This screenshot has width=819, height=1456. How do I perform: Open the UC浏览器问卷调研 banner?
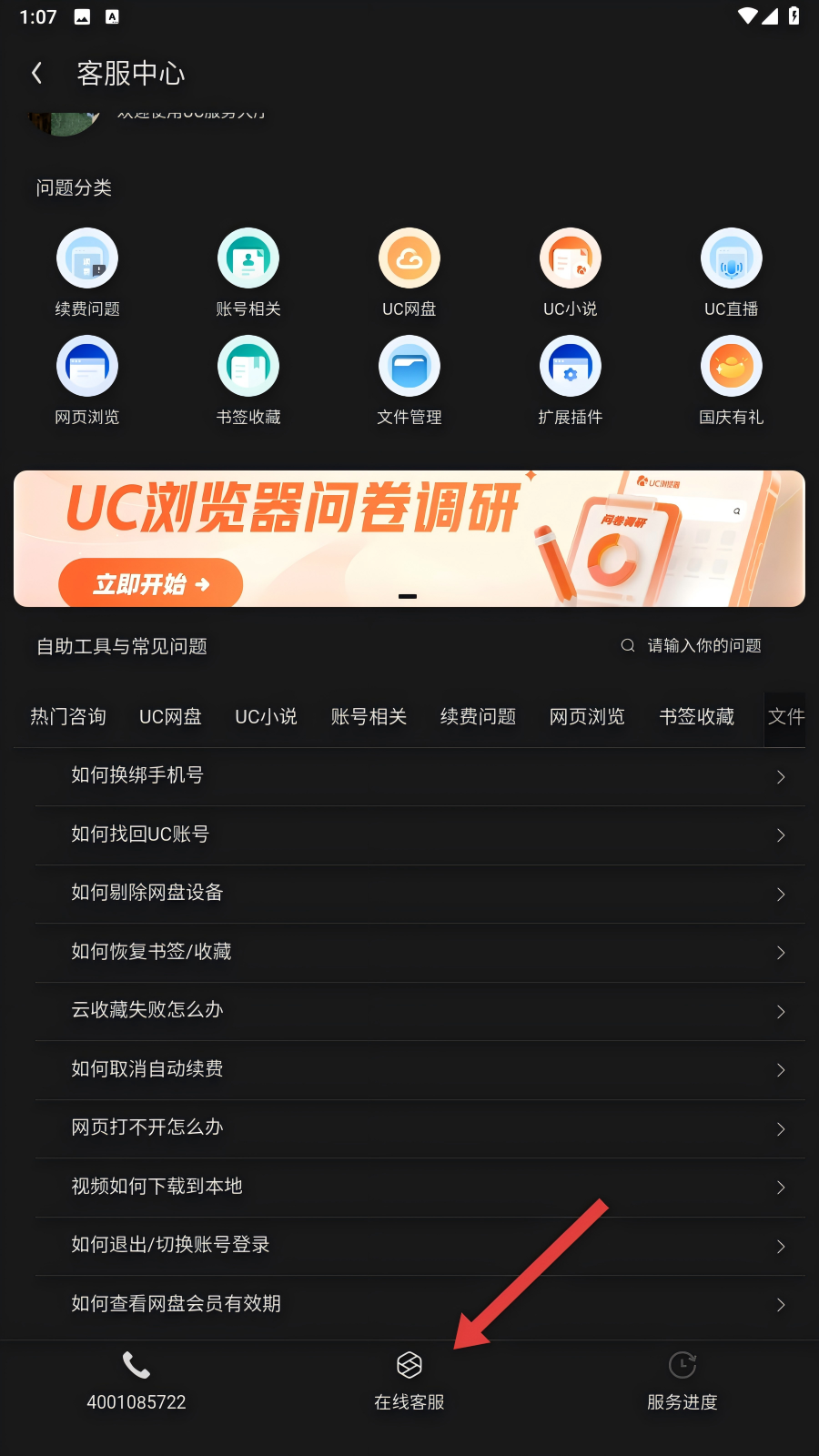click(x=409, y=539)
